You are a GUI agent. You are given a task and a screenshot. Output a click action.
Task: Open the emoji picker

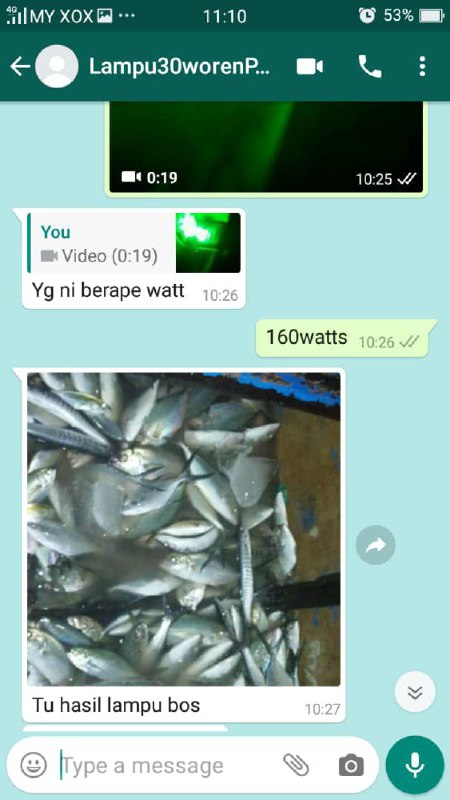point(34,765)
